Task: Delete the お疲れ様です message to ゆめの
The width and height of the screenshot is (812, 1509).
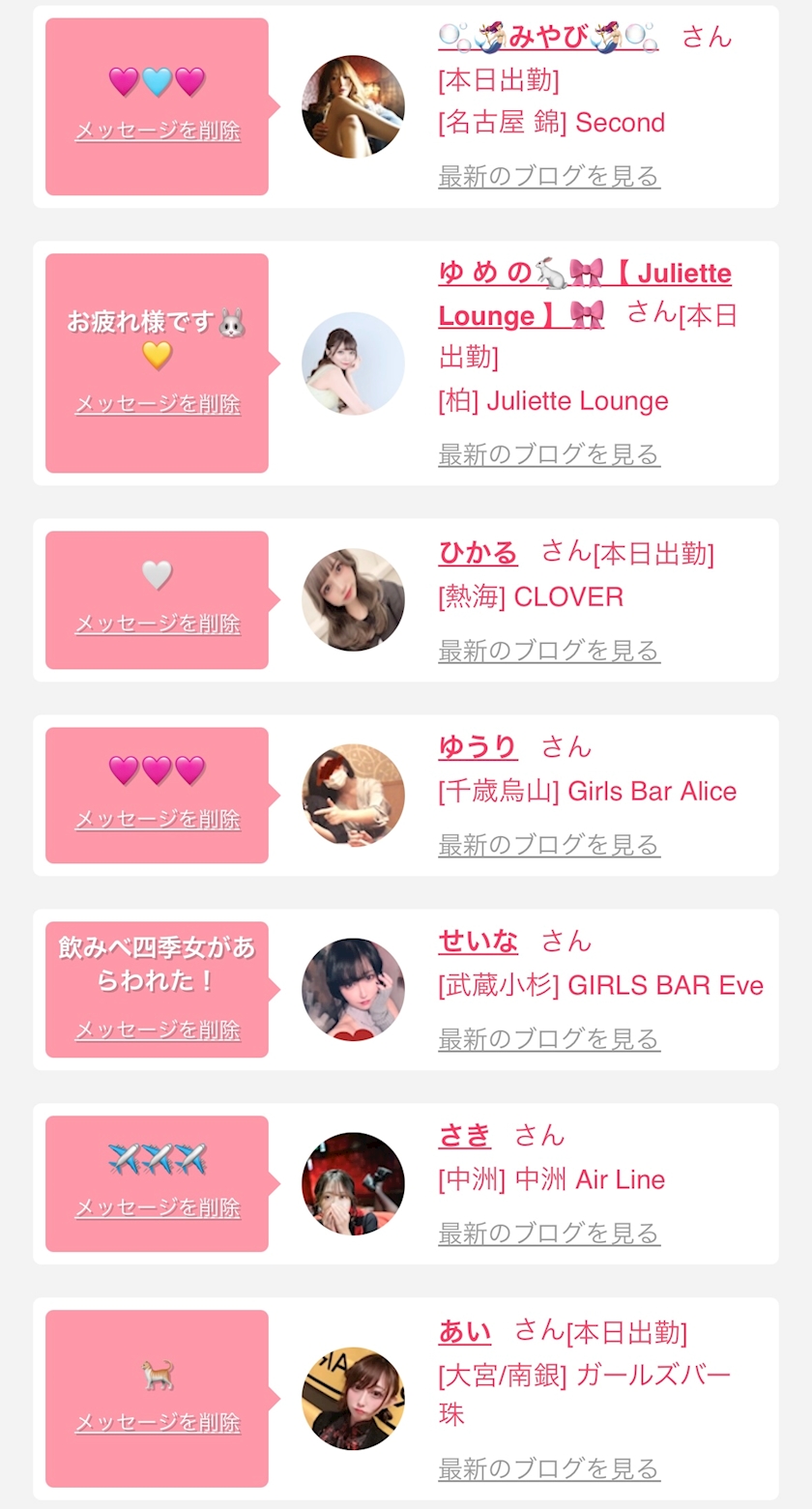Action: [158, 404]
